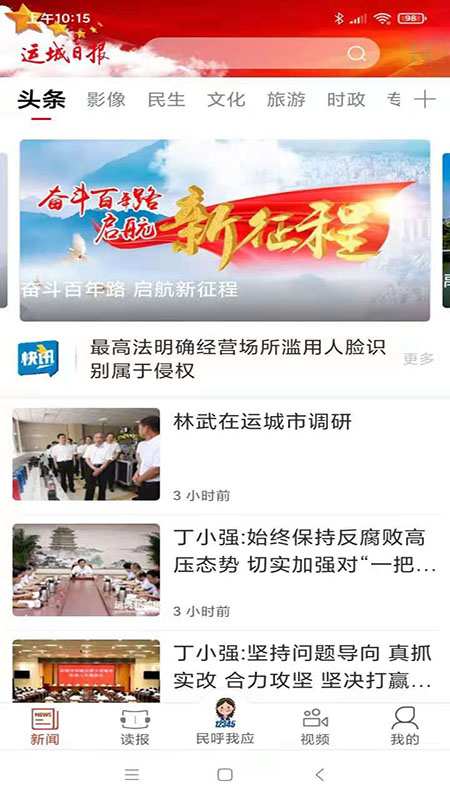Go to the 视频 section
This screenshot has width=450, height=800.
click(315, 727)
